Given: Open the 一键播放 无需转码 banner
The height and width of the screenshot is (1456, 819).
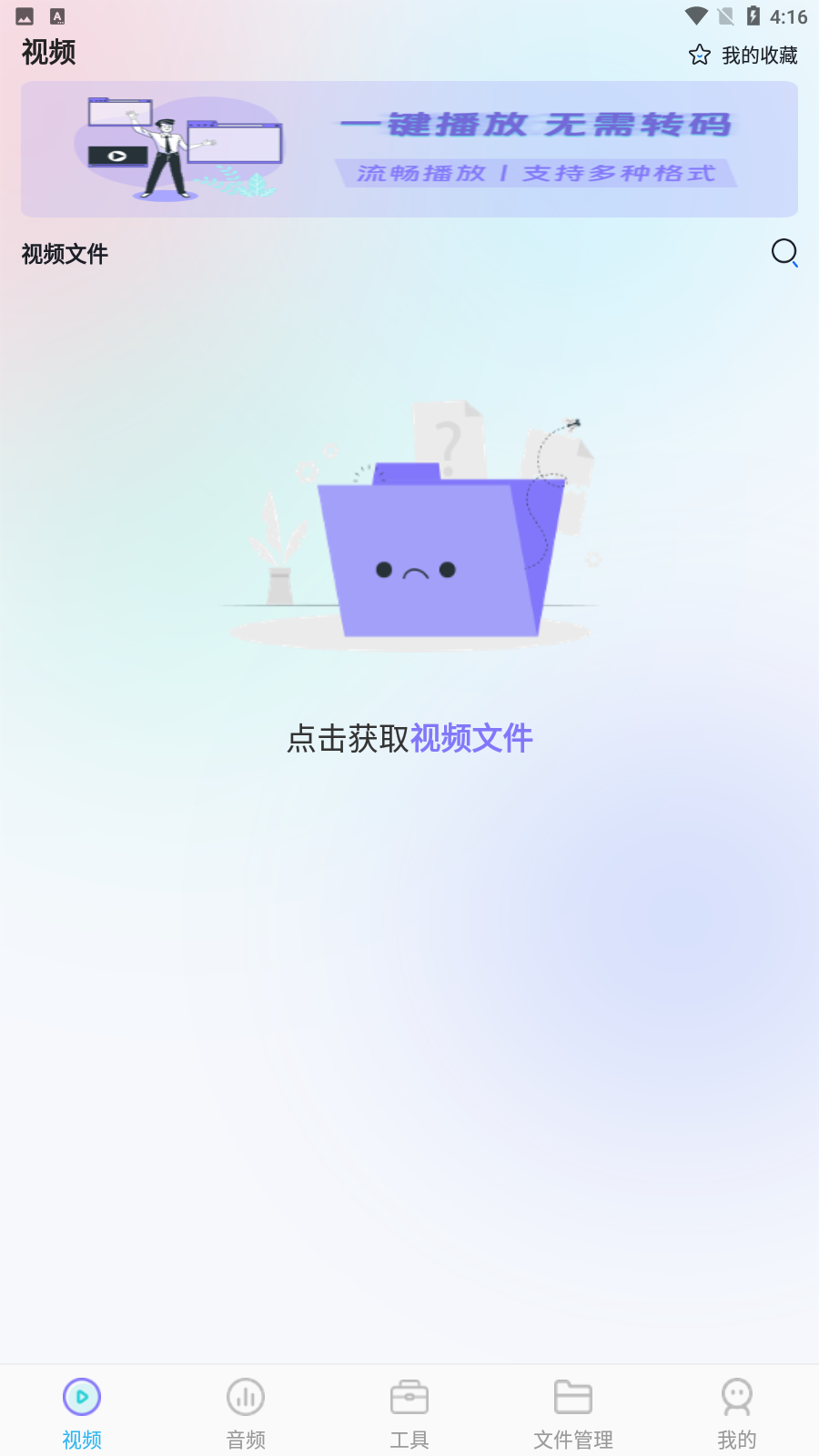Looking at the screenshot, I should [409, 149].
